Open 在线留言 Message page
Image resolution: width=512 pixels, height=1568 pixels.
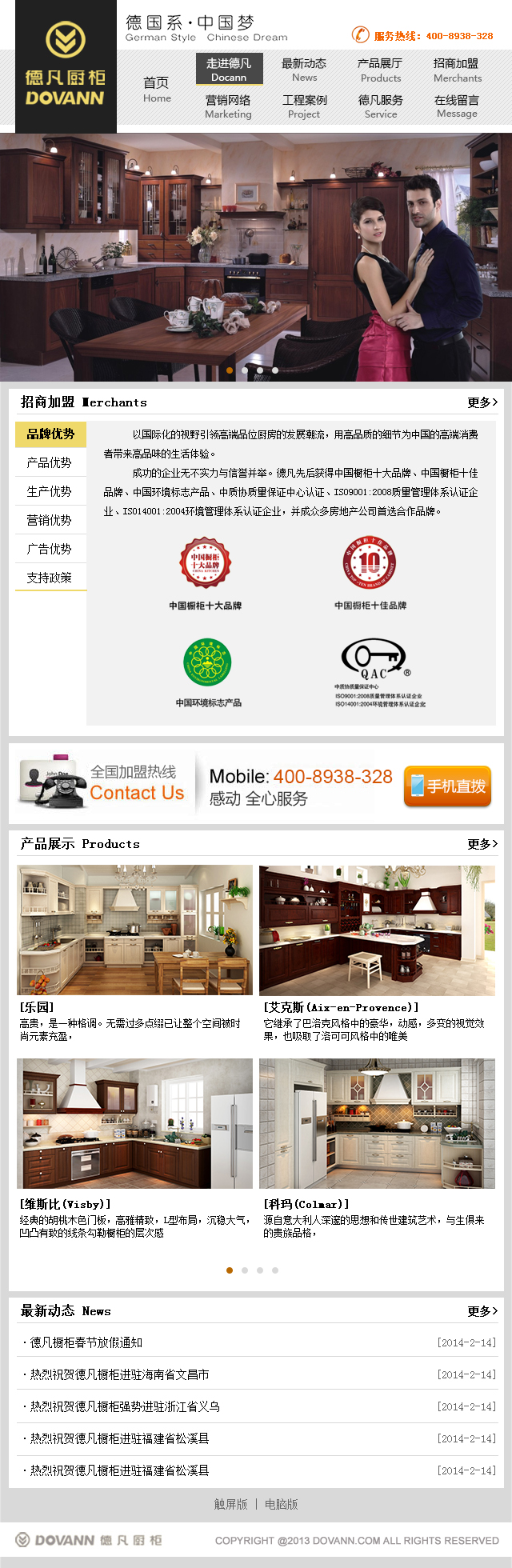[x=457, y=106]
